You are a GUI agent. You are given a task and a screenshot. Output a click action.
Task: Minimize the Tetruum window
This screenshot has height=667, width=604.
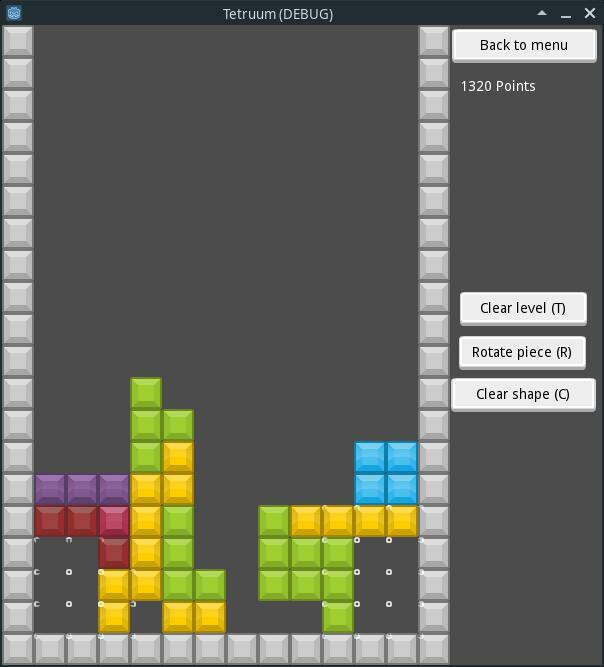click(x=566, y=13)
